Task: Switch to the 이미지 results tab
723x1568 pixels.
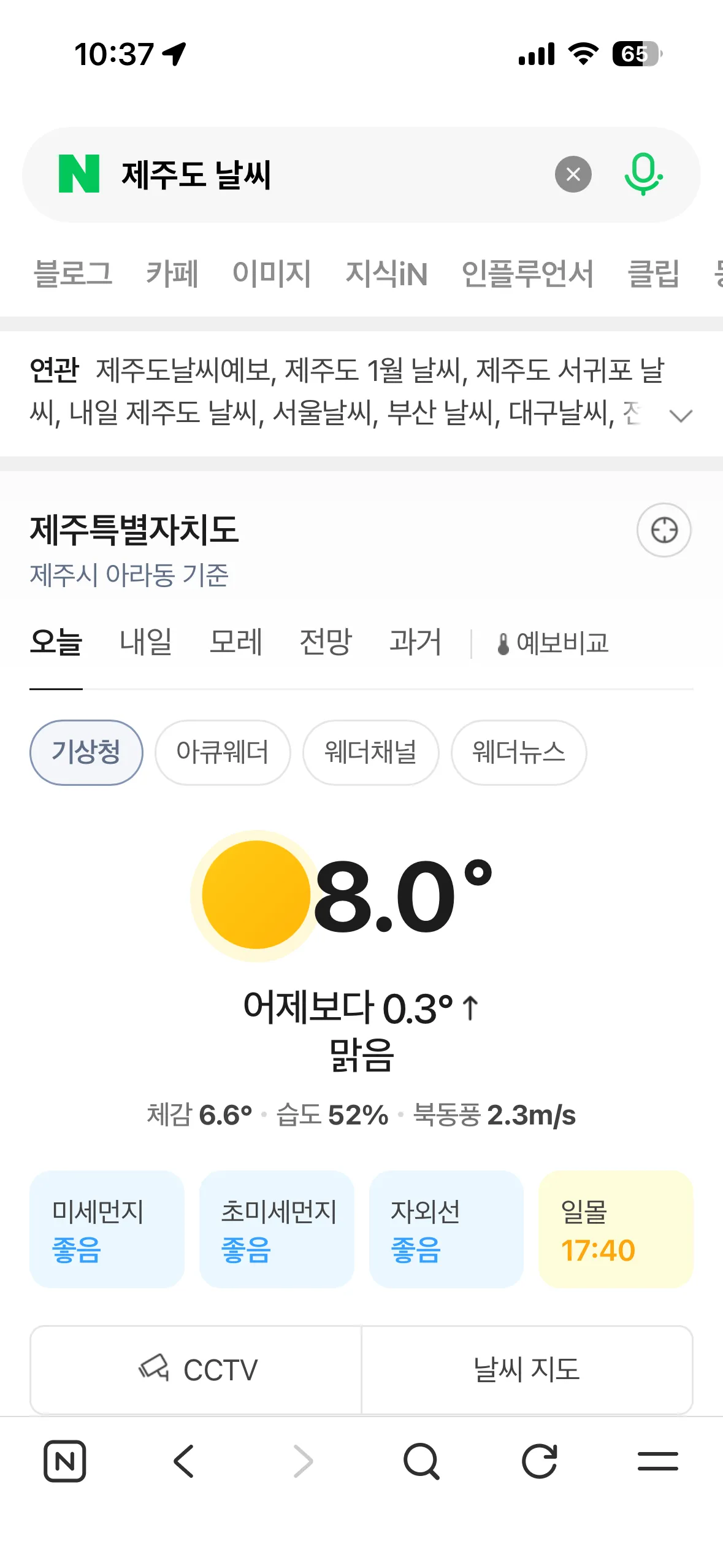Action: coord(272,274)
